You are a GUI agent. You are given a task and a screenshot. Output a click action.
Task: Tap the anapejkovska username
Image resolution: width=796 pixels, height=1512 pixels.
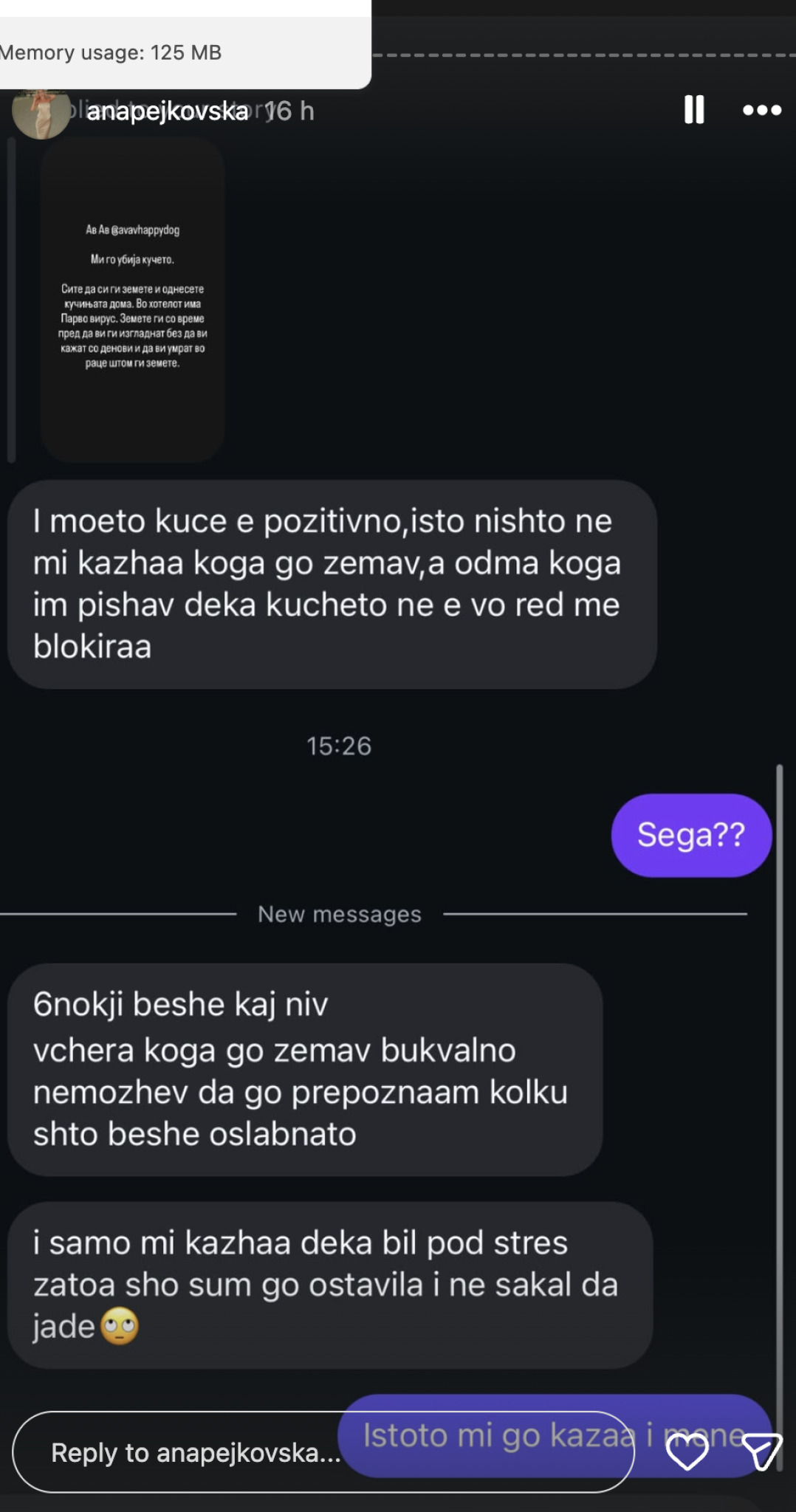point(167,111)
